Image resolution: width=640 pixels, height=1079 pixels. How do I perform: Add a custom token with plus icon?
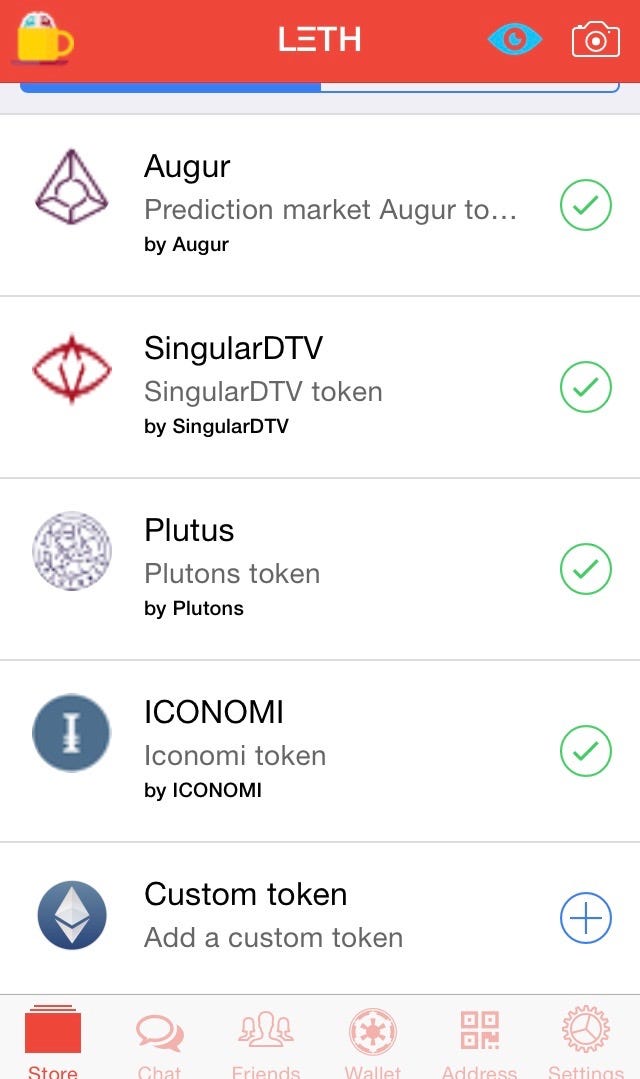586,918
